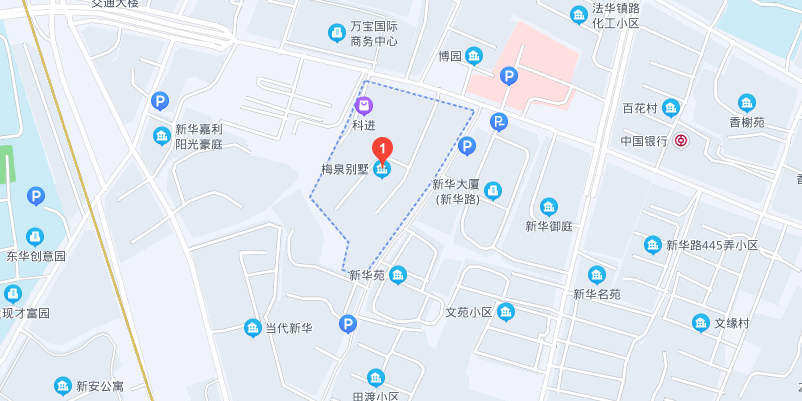Viewport: 802px width, 401px height.
Task: Select 万宝国际商务中心 on the map
Action: point(337,34)
